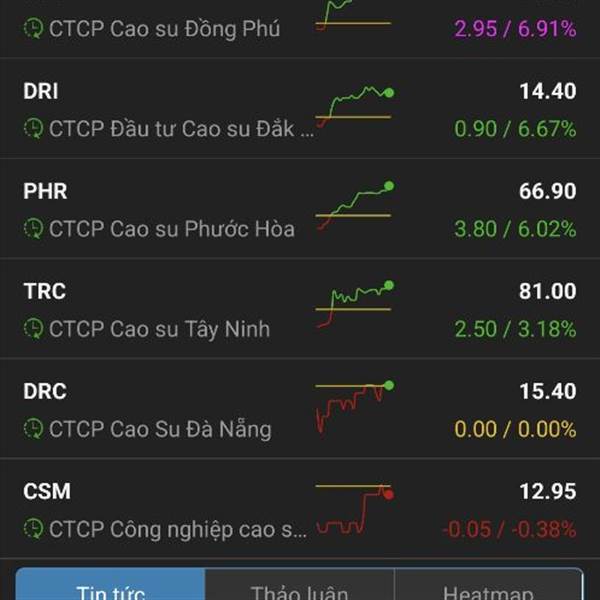This screenshot has width=600, height=600.
Task: Switch to the Tin tức tab
Action: click(x=111, y=588)
